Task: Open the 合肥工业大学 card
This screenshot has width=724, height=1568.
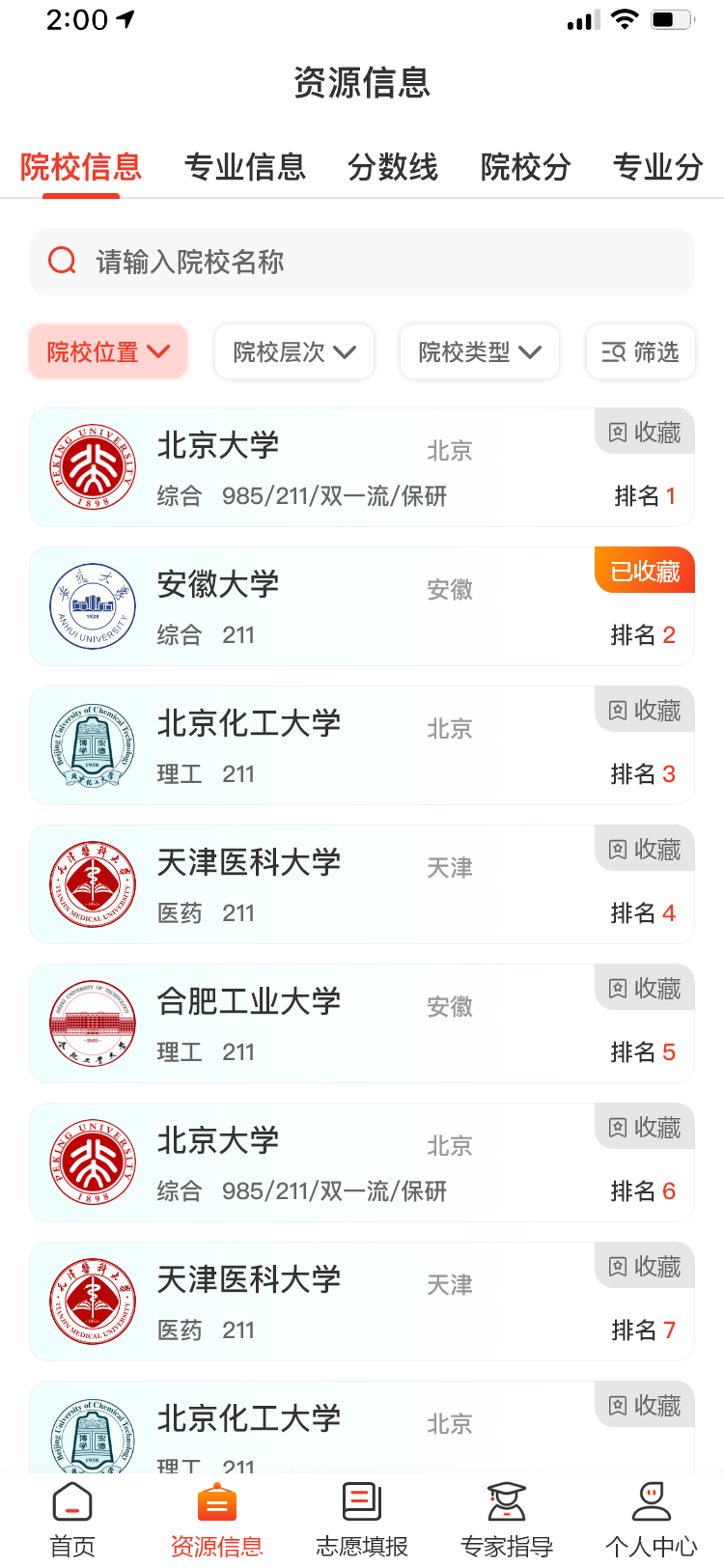Action: point(319,1024)
